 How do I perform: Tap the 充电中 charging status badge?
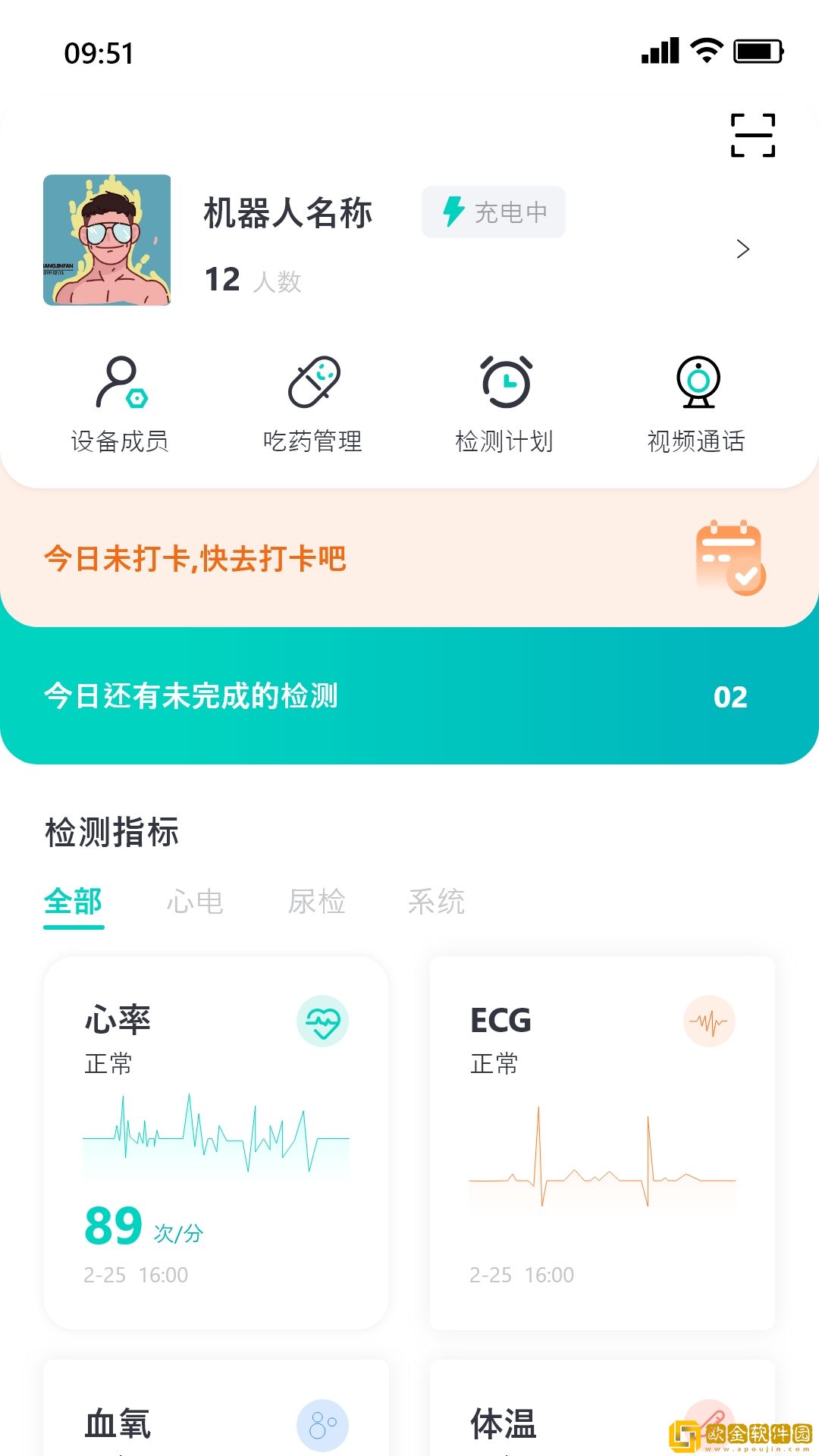click(493, 213)
